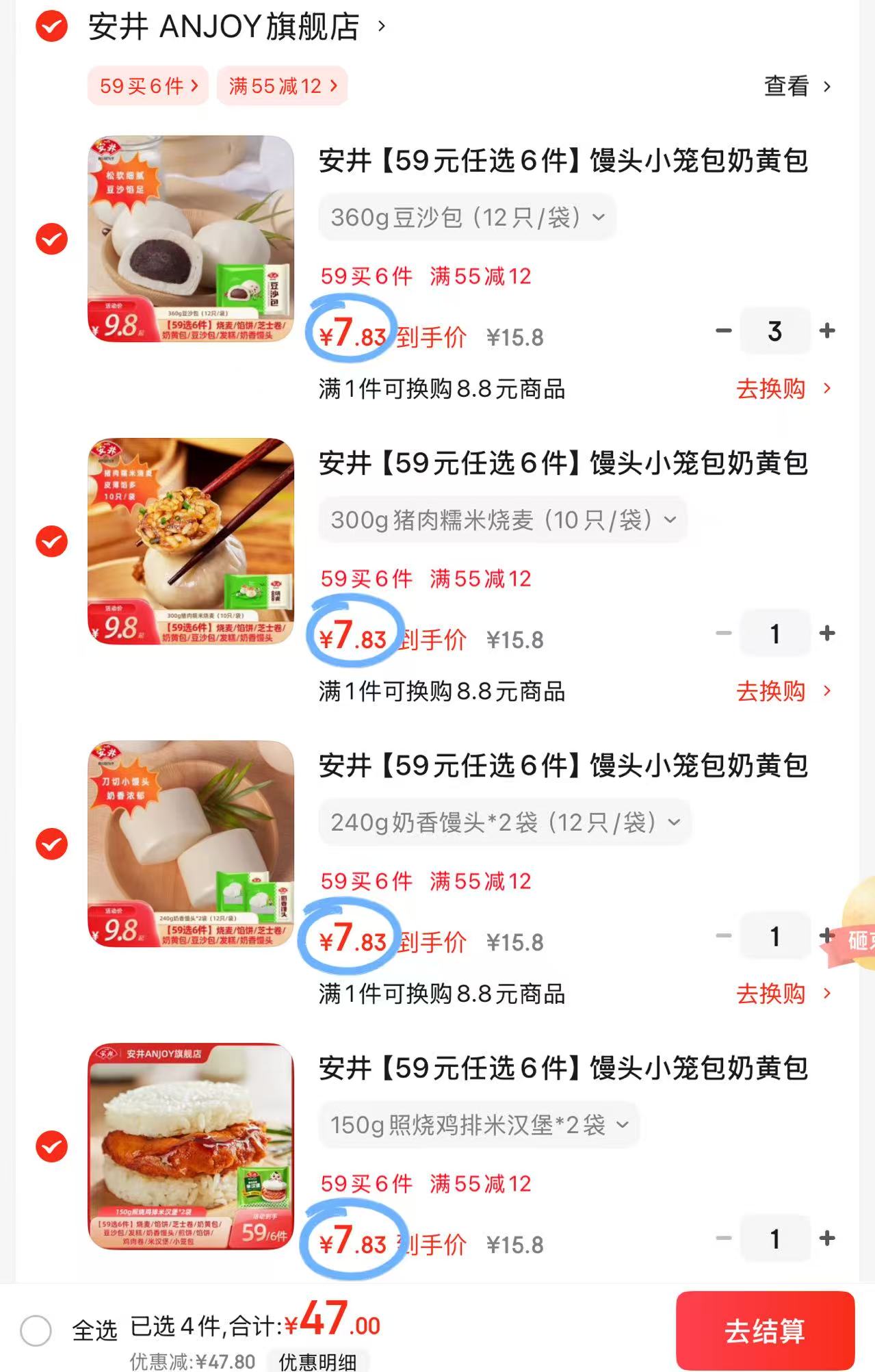875x1372 pixels.
Task: Increase 猪肉糯米烧麦 quantity
Action: click(827, 633)
